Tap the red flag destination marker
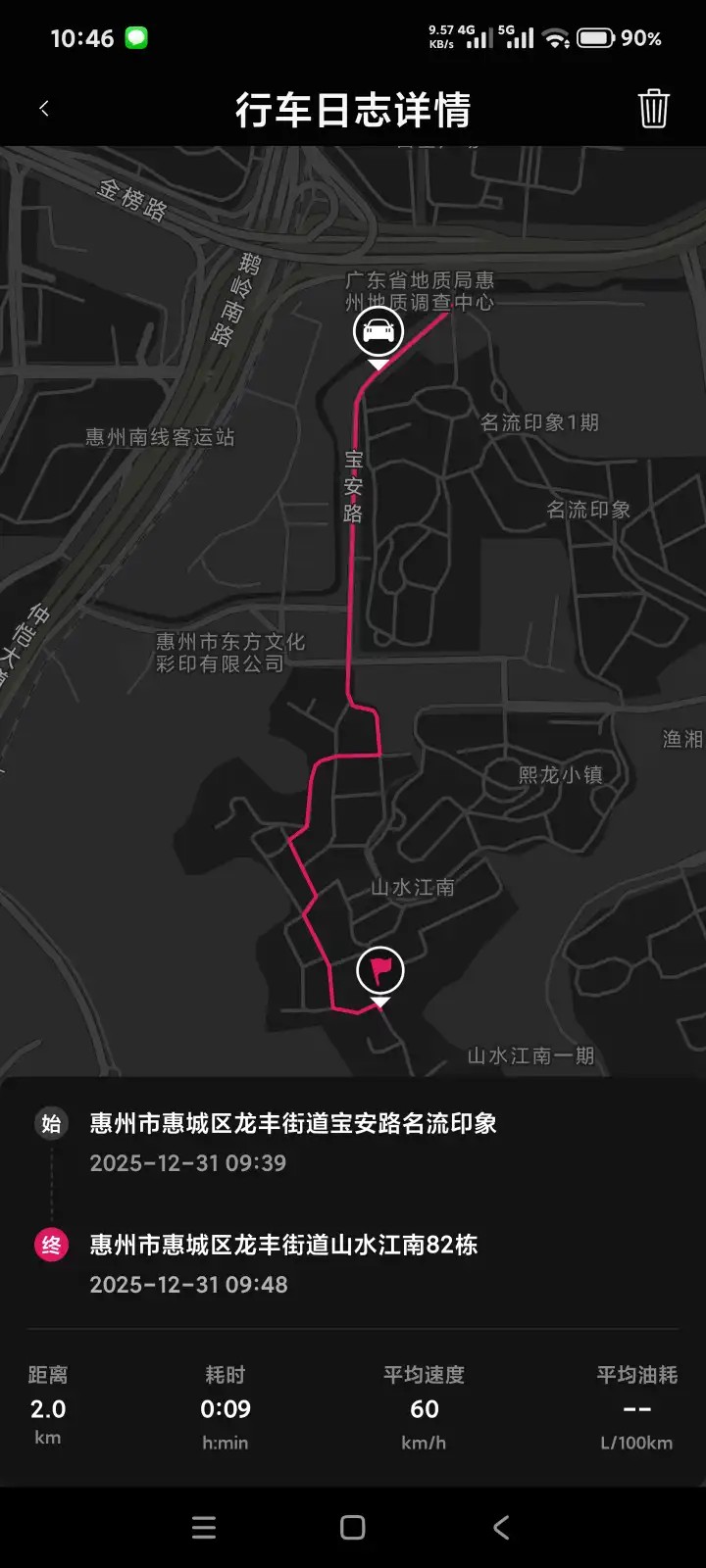The width and height of the screenshot is (706, 1568). (380, 971)
